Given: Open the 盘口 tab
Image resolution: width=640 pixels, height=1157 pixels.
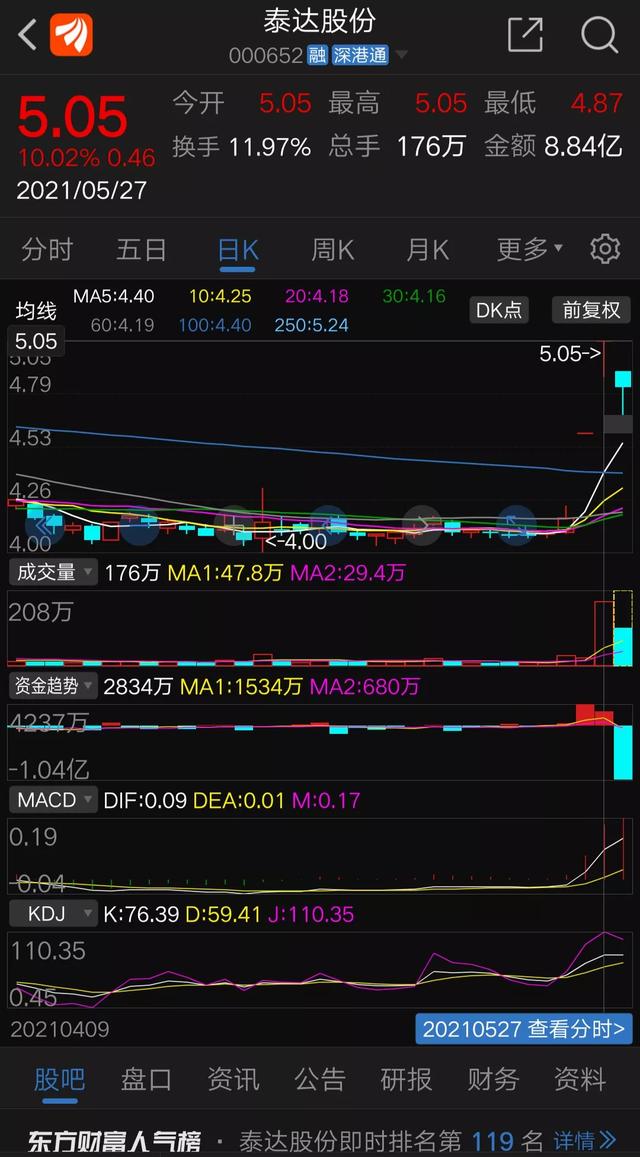Looking at the screenshot, I should click(x=146, y=1079).
